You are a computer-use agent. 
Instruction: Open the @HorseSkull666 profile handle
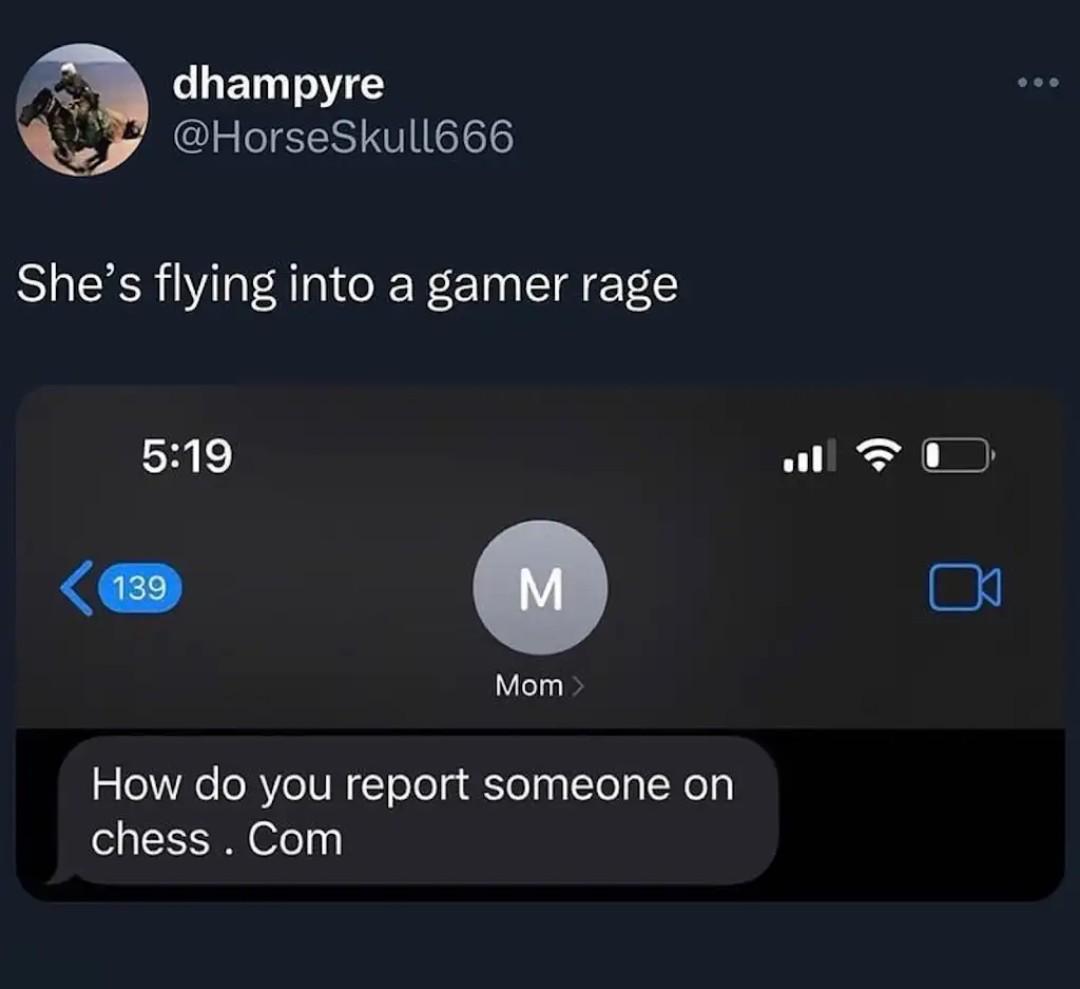pyautogui.click(x=342, y=136)
